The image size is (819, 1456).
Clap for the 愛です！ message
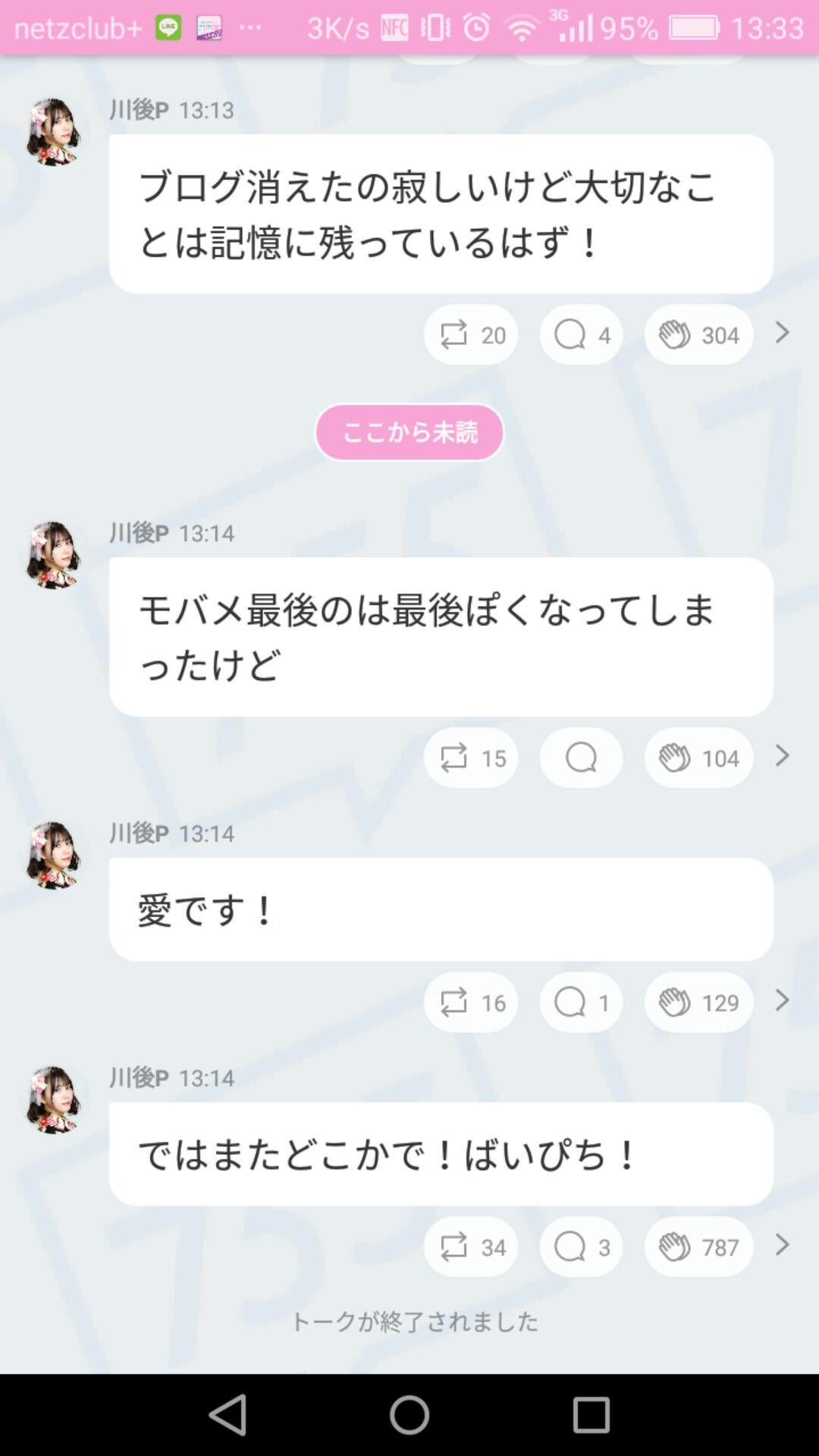(696, 1002)
